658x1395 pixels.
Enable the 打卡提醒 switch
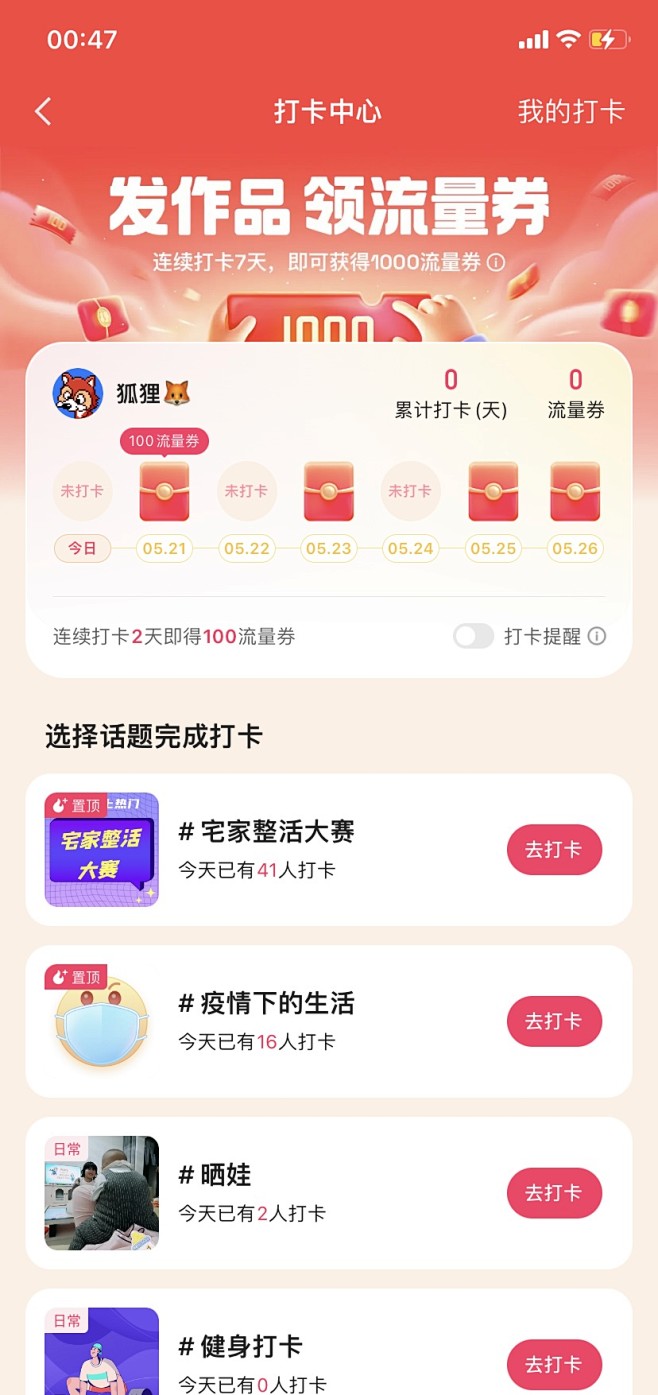click(473, 636)
